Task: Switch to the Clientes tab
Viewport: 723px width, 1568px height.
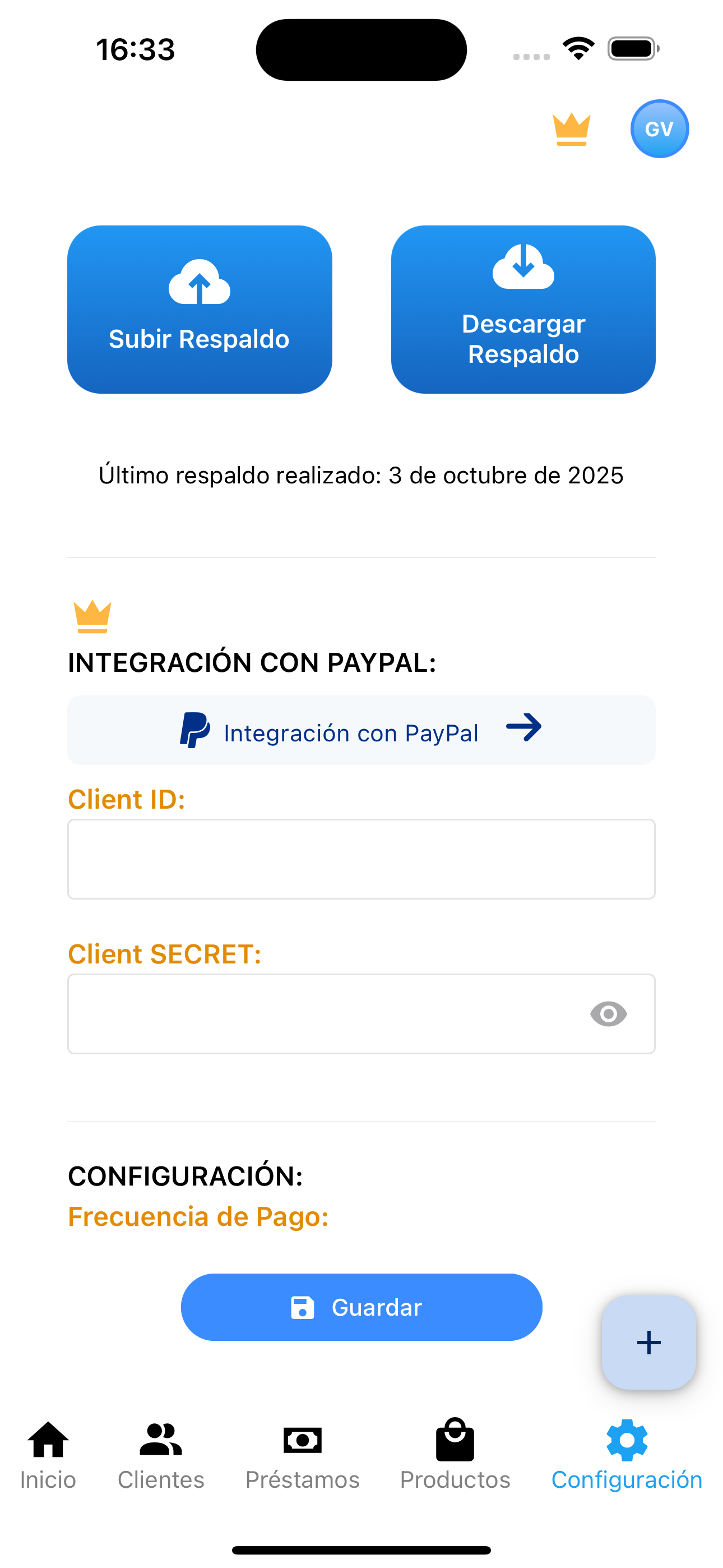Action: 161,1455
